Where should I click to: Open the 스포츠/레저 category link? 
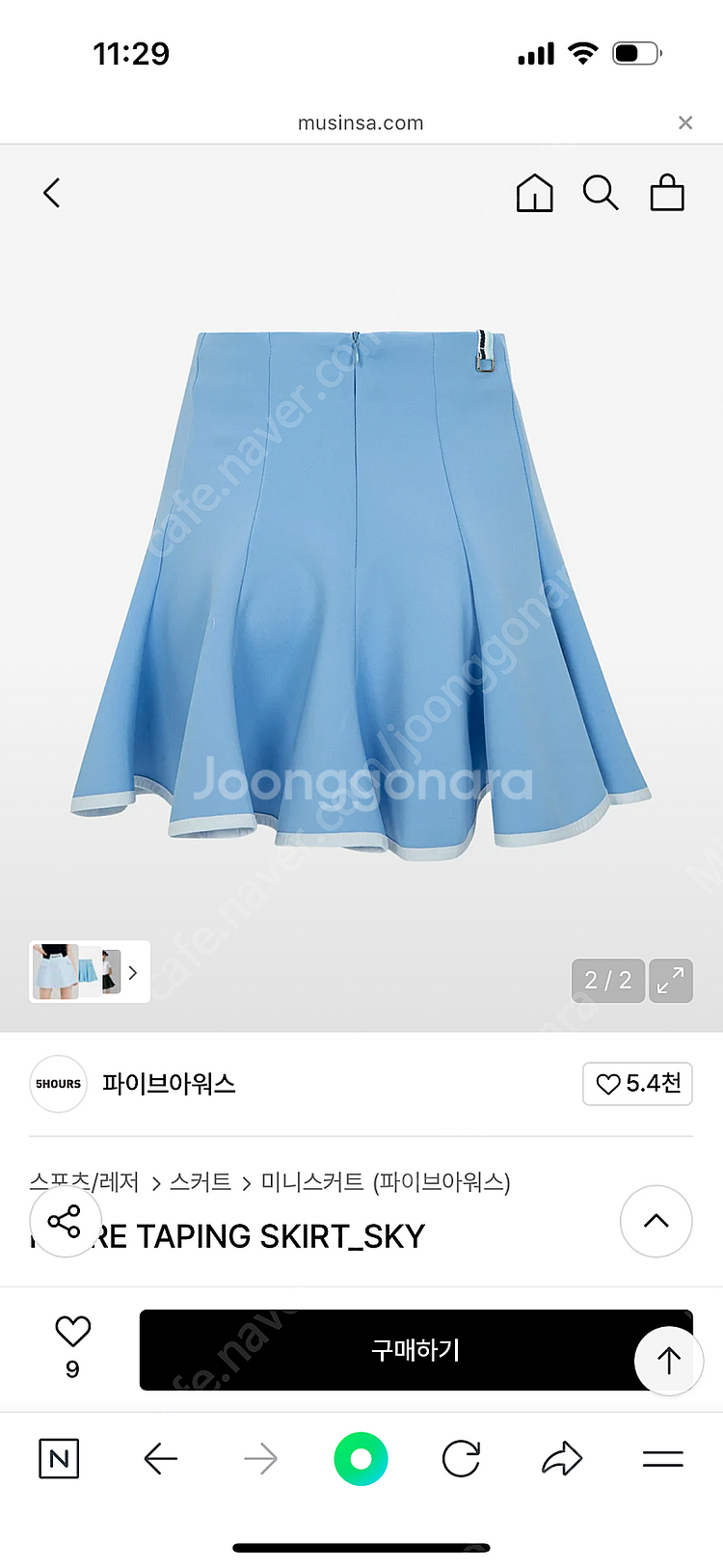click(x=85, y=1183)
